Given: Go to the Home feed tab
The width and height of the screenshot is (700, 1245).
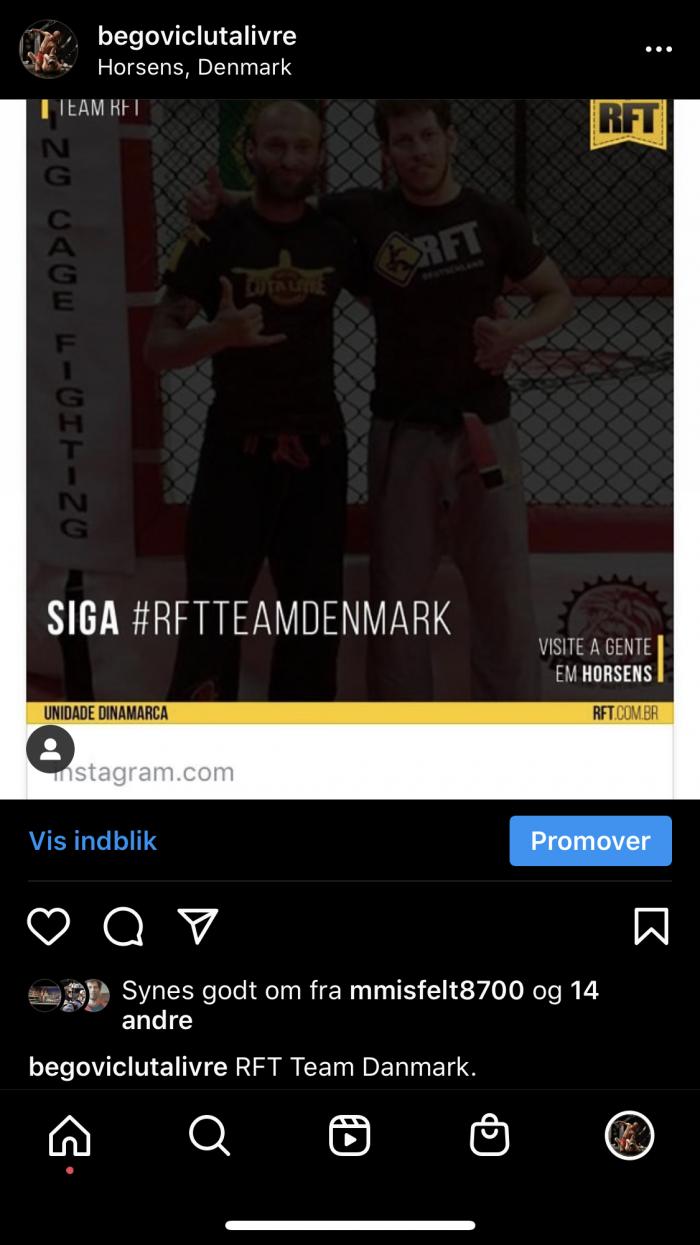Looking at the screenshot, I should click(x=69, y=1136).
